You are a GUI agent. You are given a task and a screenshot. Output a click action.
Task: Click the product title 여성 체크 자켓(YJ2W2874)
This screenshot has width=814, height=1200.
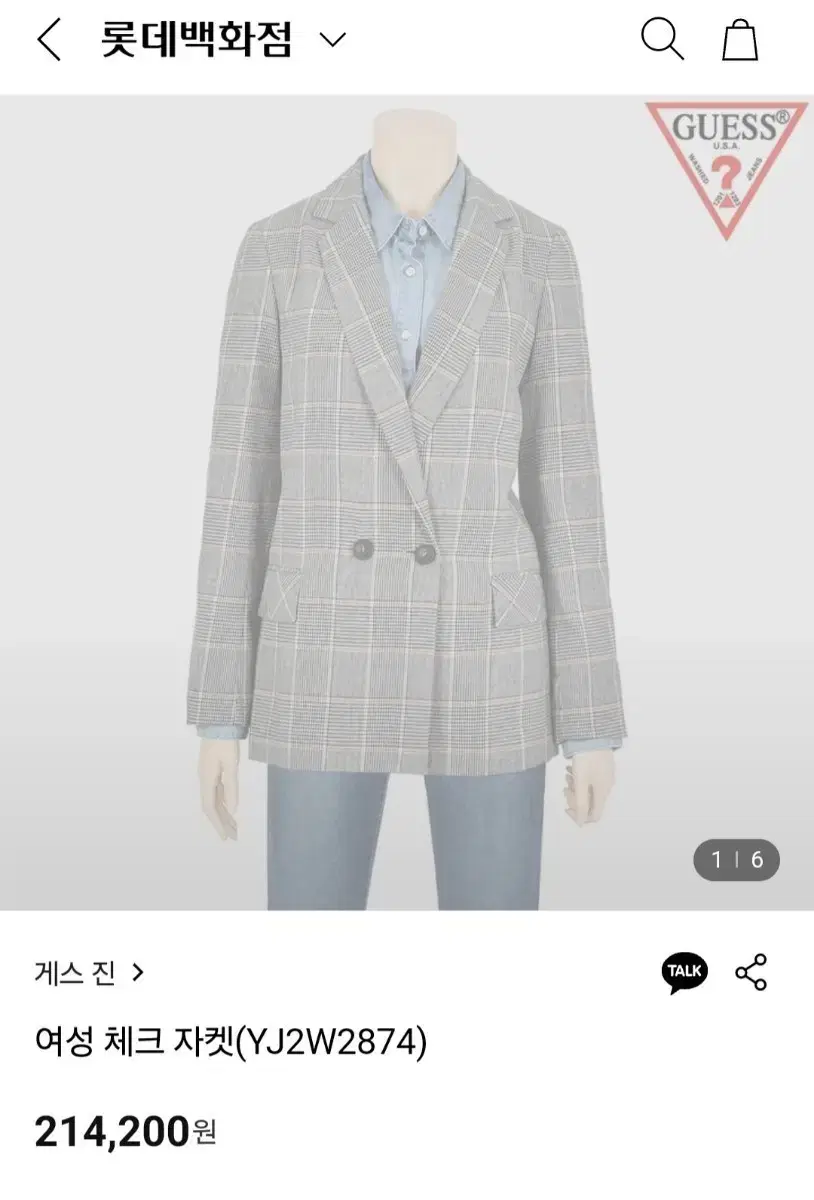[230, 1041]
